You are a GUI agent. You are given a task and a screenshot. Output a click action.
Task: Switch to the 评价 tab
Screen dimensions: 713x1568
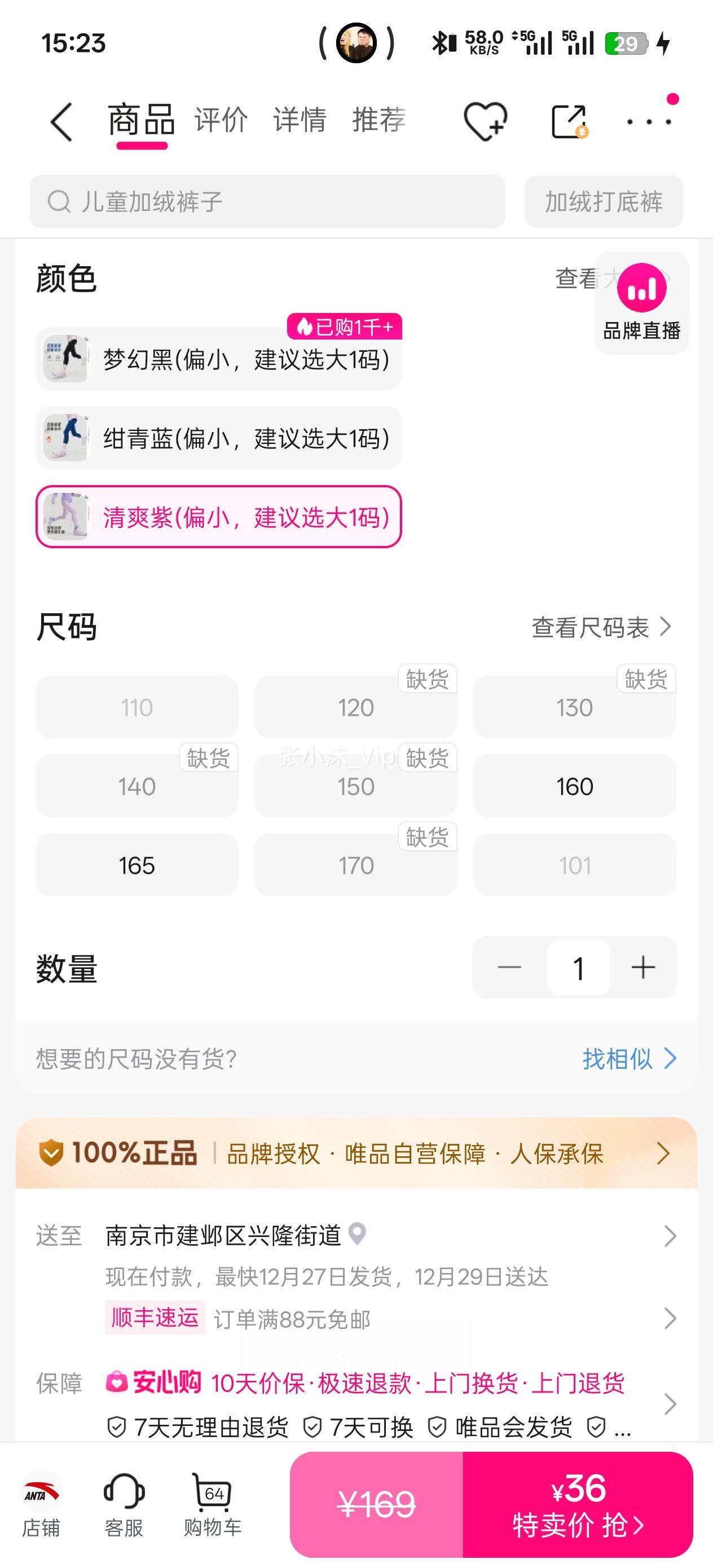click(x=221, y=121)
